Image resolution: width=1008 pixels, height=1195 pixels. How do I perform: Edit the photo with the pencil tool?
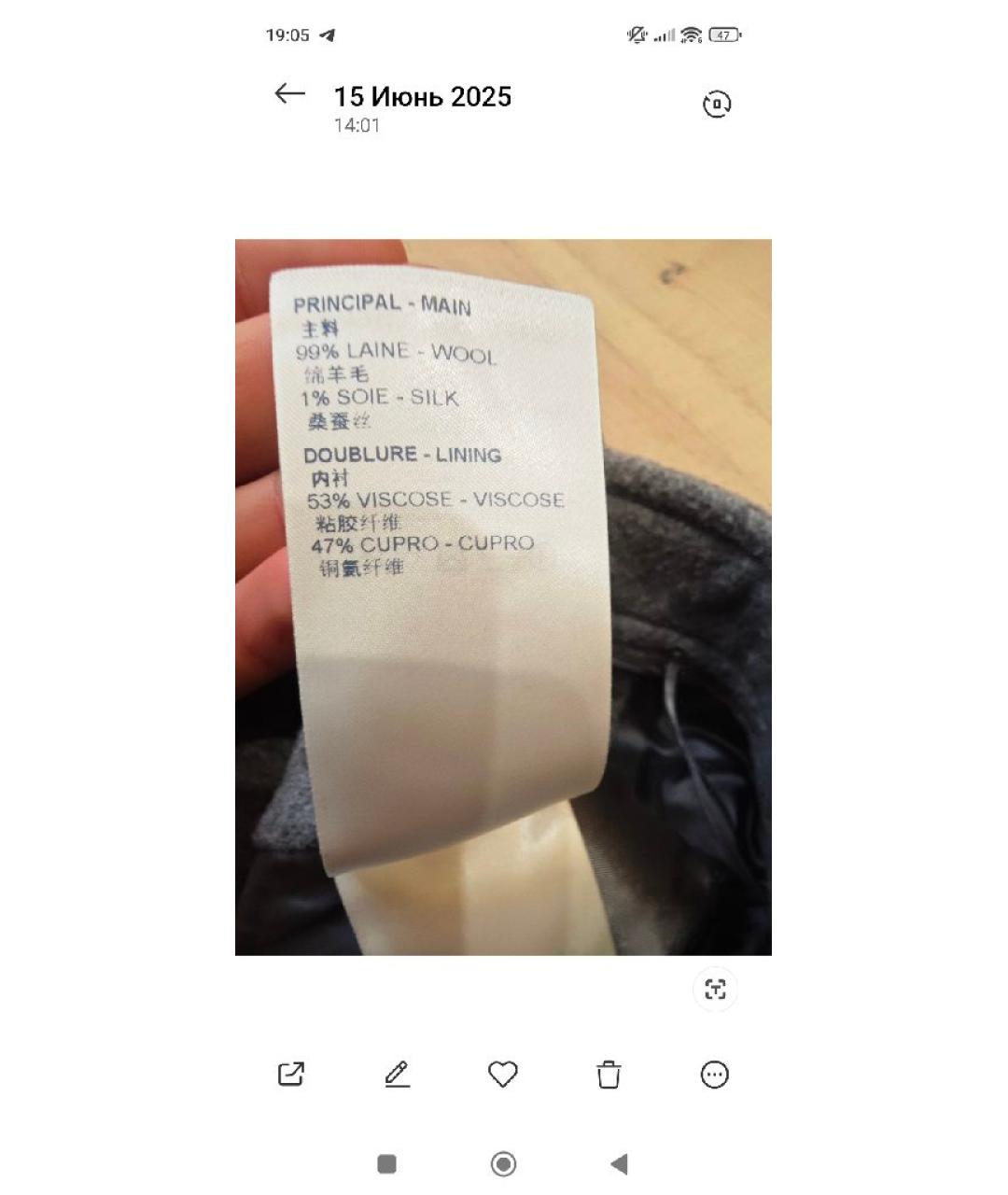pyautogui.click(x=398, y=1074)
